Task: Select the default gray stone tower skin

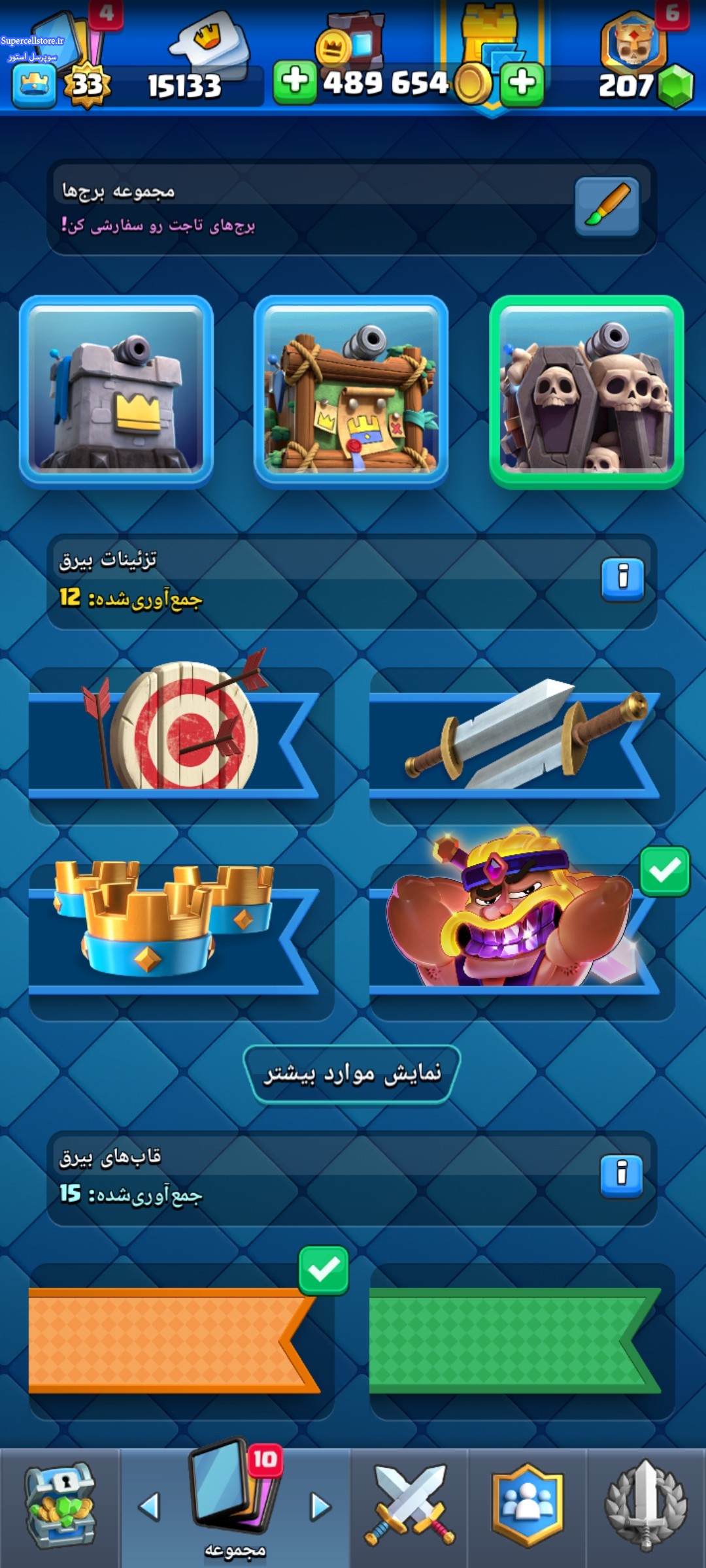Action: tap(116, 391)
